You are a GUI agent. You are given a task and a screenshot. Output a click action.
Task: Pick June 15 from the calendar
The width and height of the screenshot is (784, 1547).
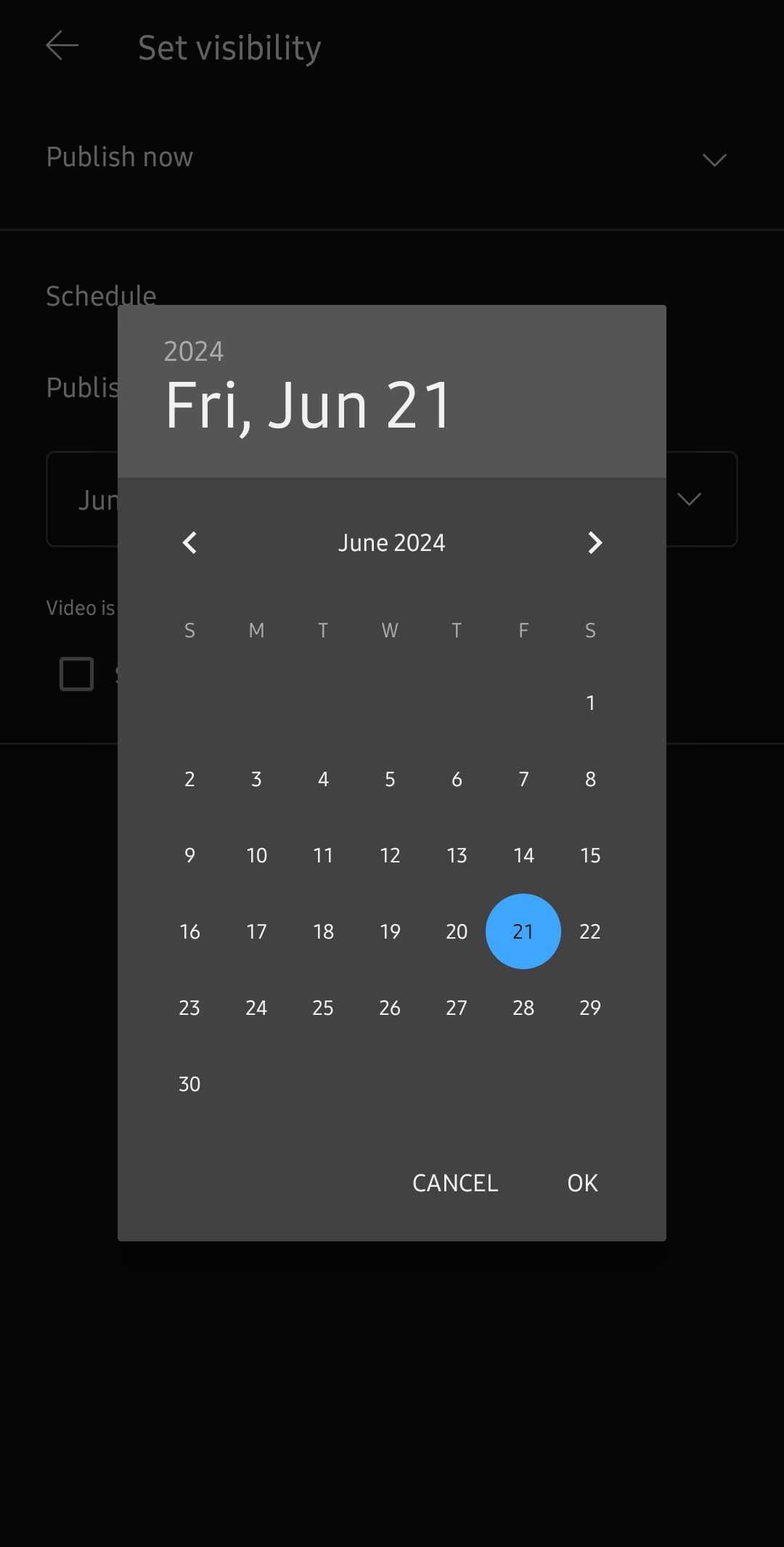click(x=590, y=855)
